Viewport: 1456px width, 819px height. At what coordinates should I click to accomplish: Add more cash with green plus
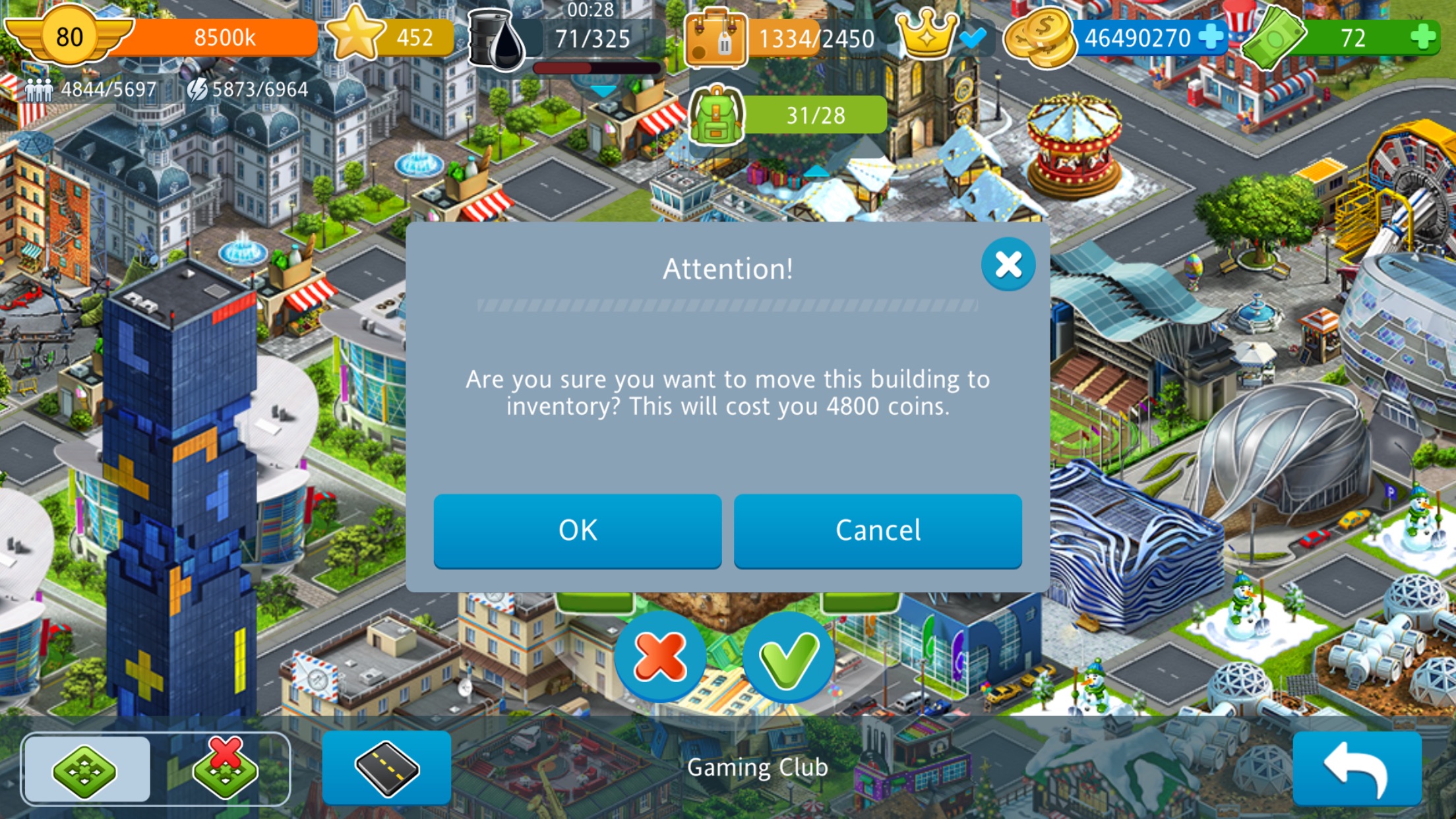(x=1422, y=36)
